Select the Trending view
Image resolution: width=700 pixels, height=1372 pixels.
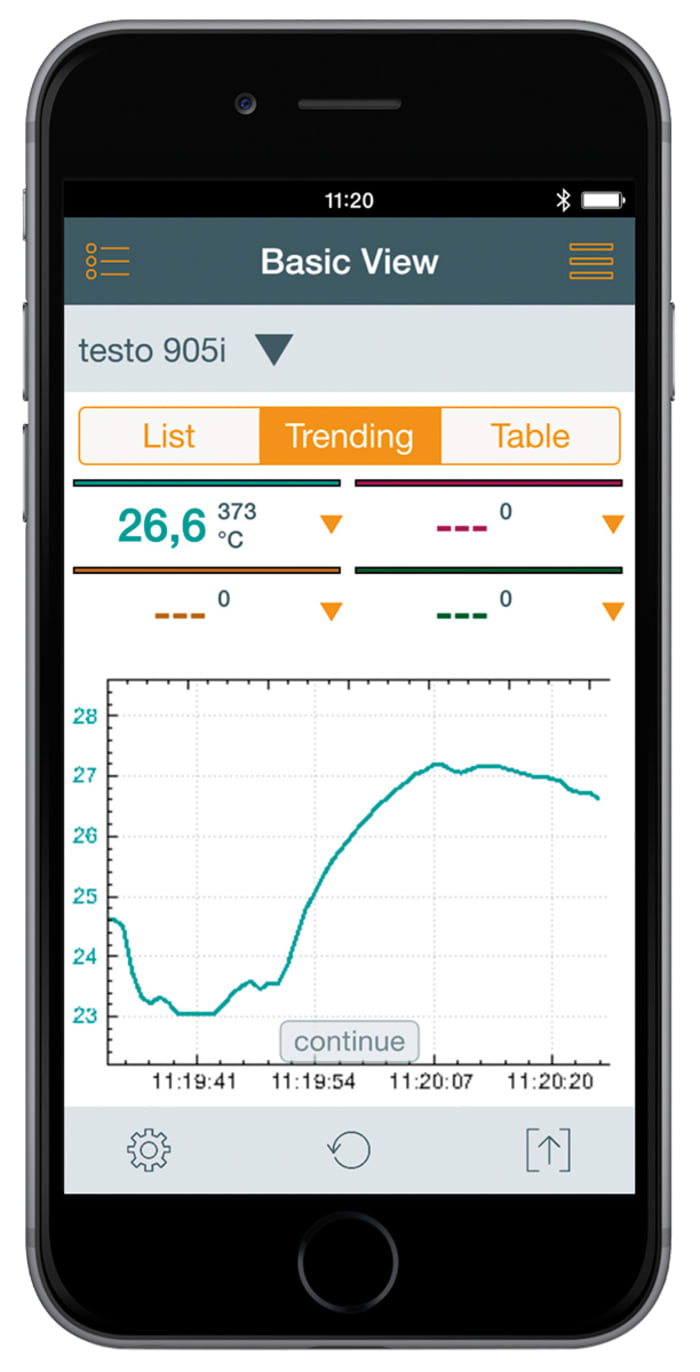coord(349,436)
